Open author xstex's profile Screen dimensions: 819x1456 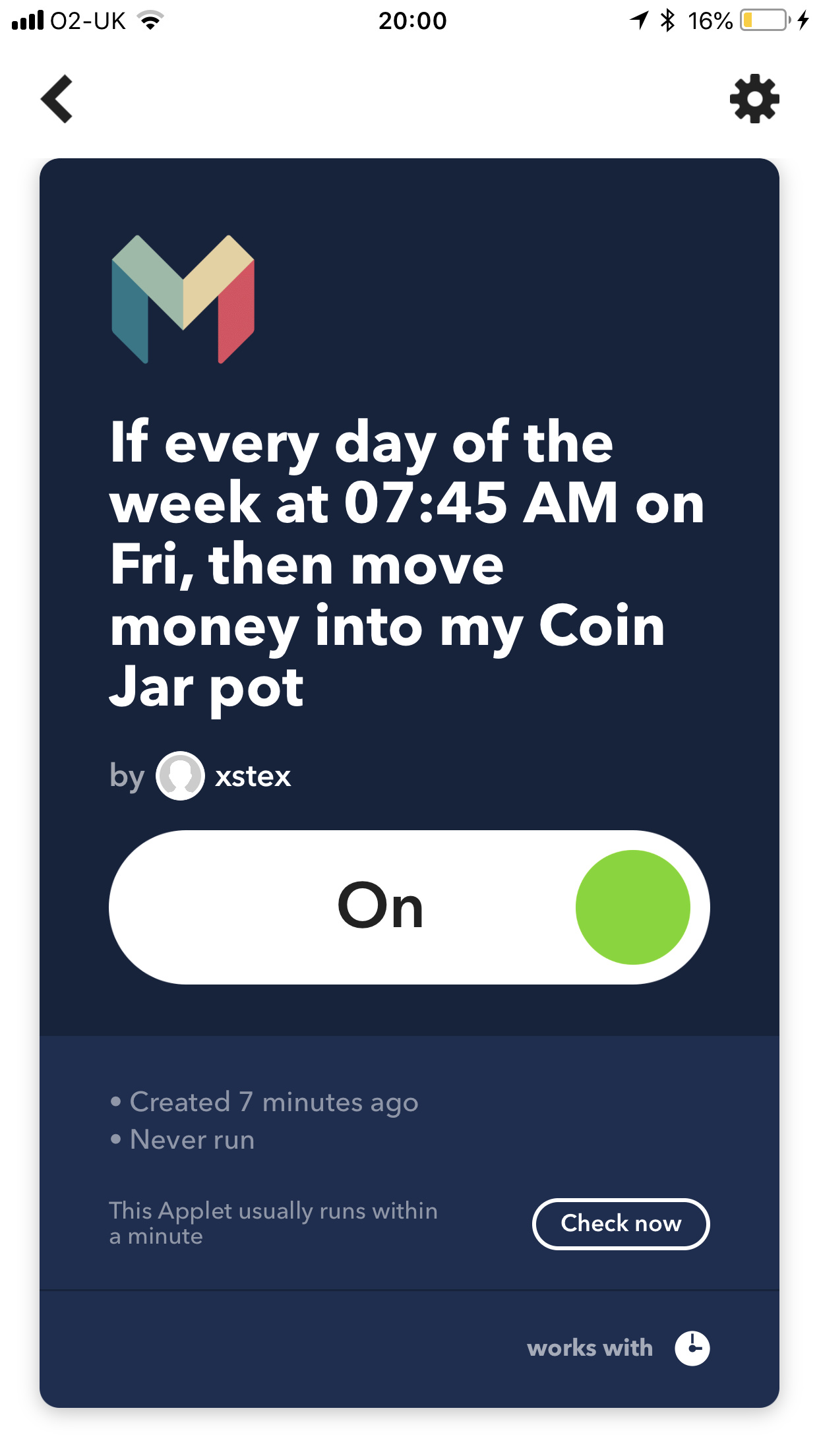coord(224,776)
